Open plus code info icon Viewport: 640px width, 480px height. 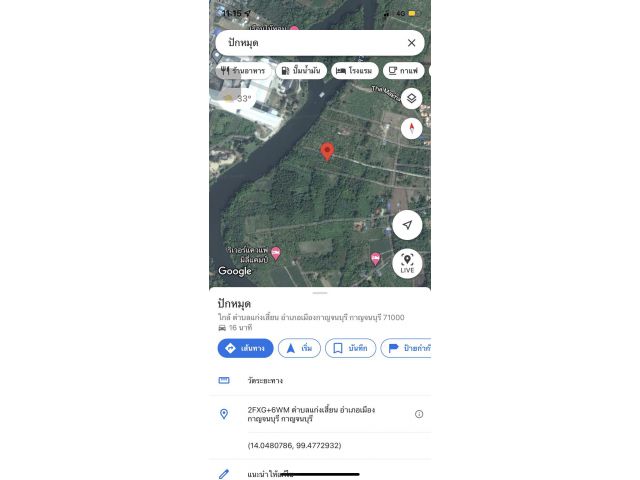pyautogui.click(x=419, y=414)
